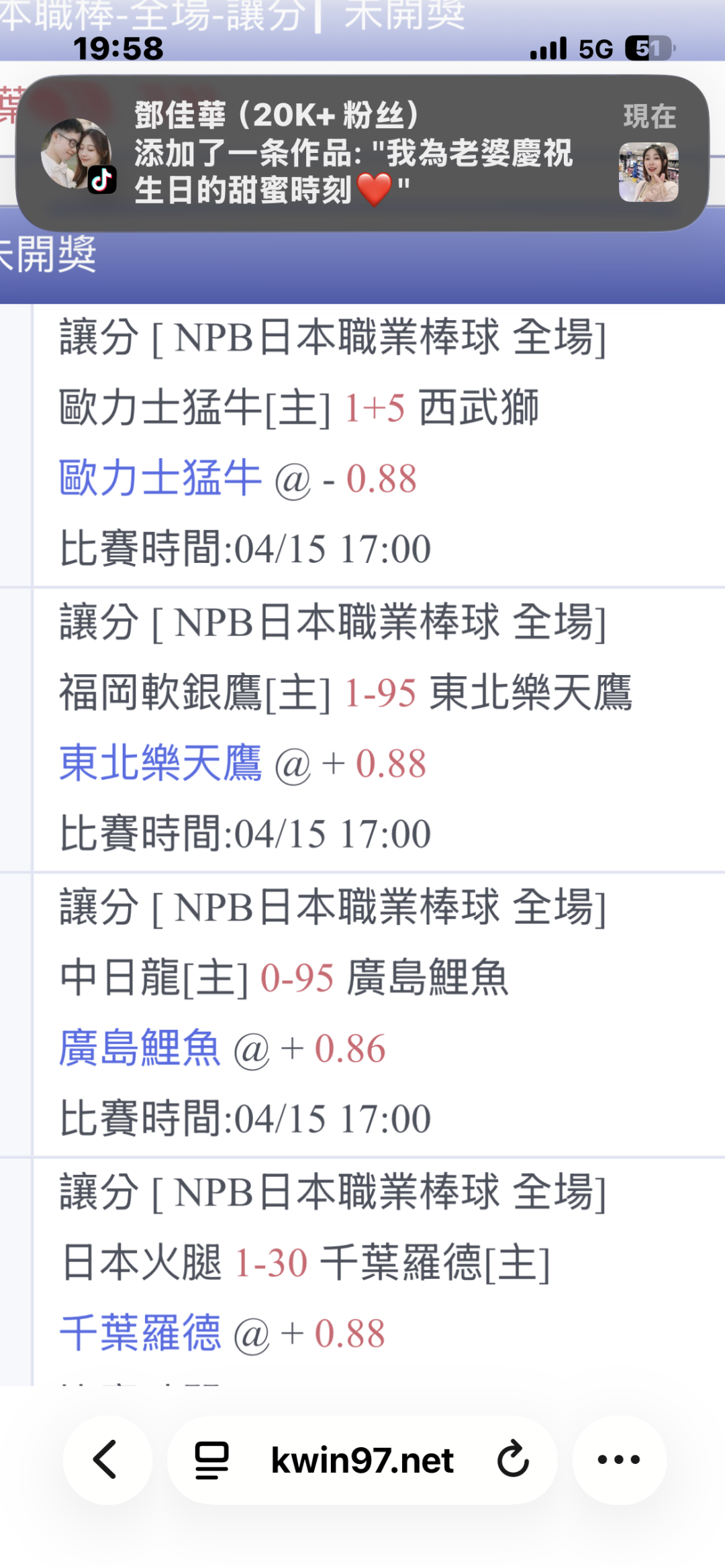Open the TikTok notification from 鄧佳華
The width and height of the screenshot is (725, 1568).
tap(362, 153)
